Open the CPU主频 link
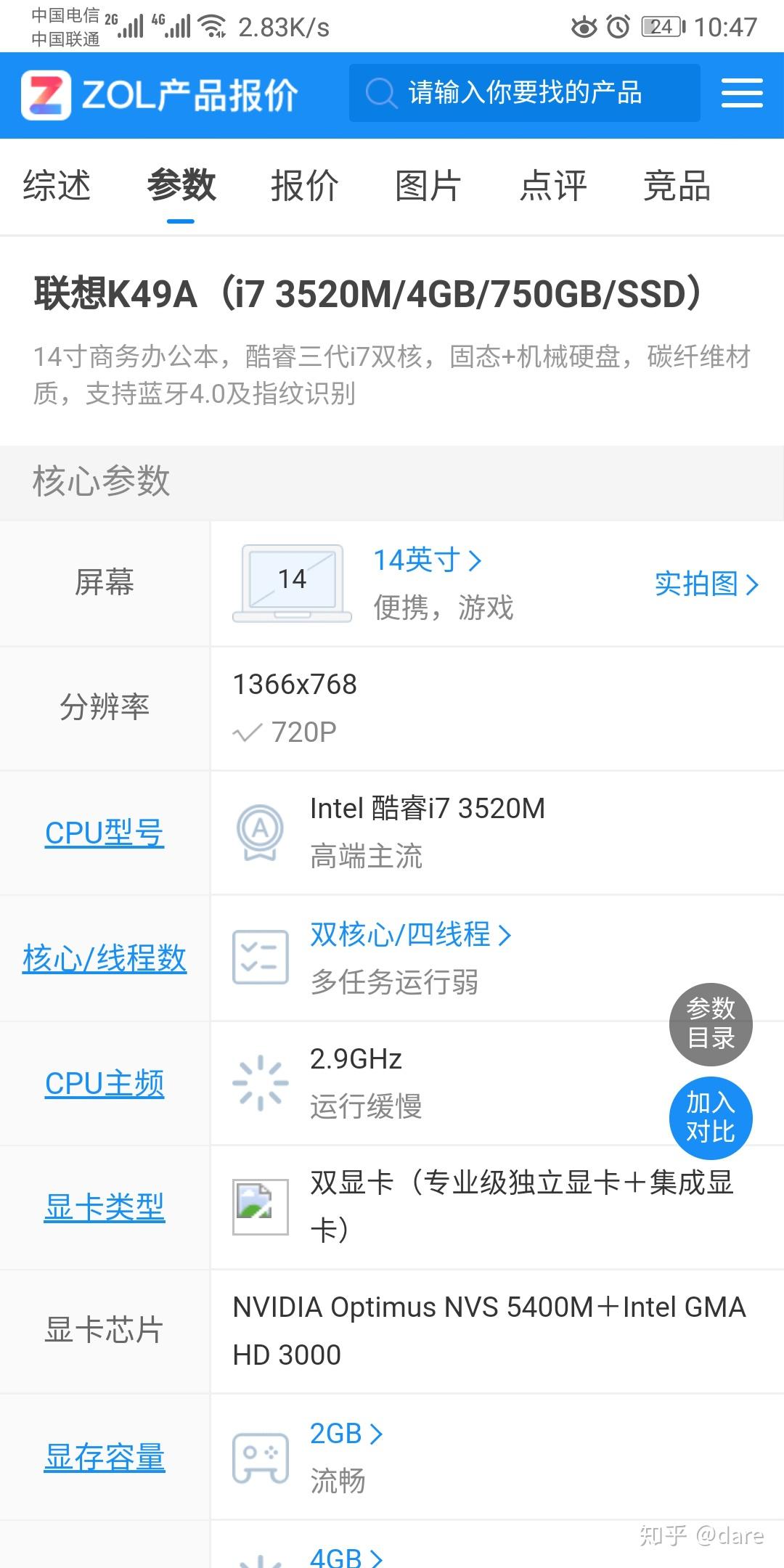 click(105, 1083)
